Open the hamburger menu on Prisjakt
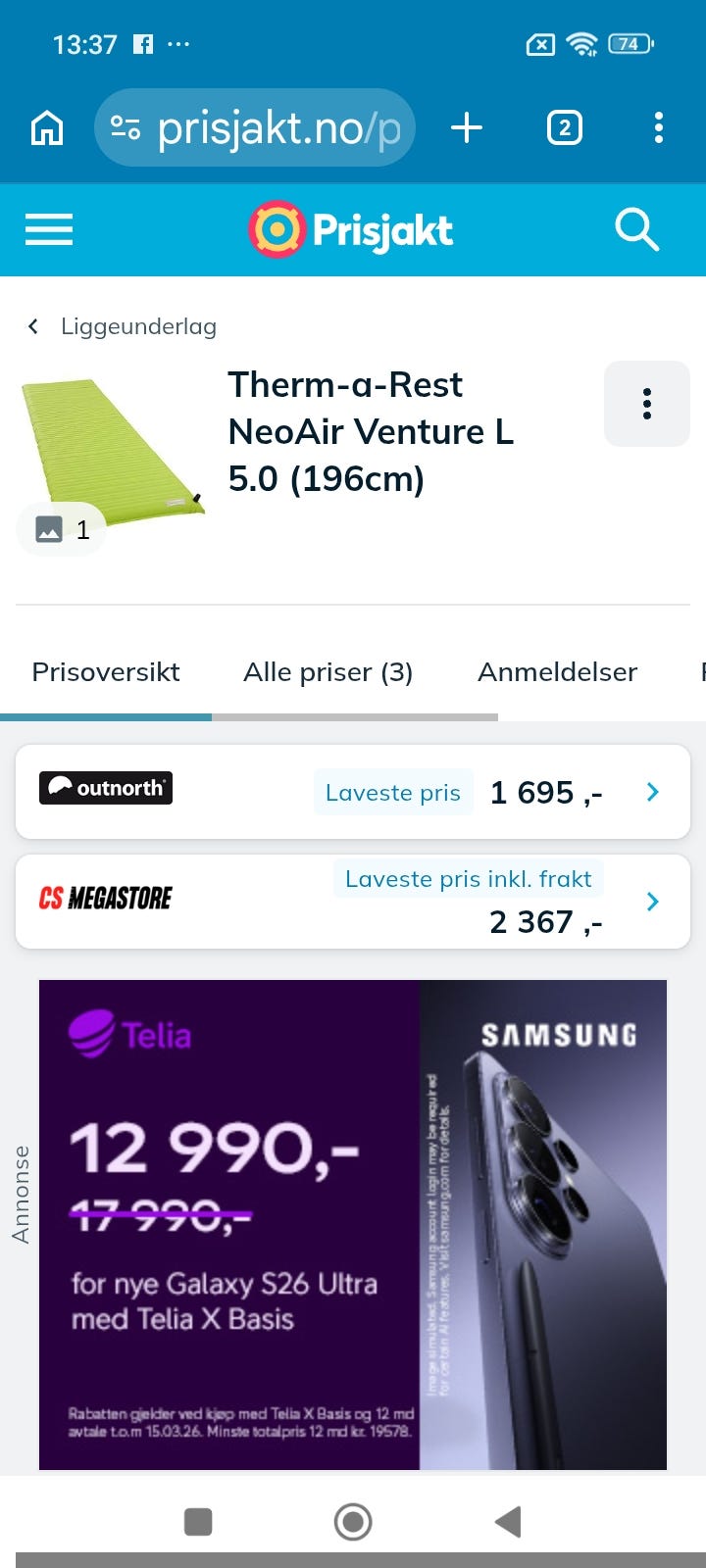Viewport: 706px width, 1568px height. (48, 229)
